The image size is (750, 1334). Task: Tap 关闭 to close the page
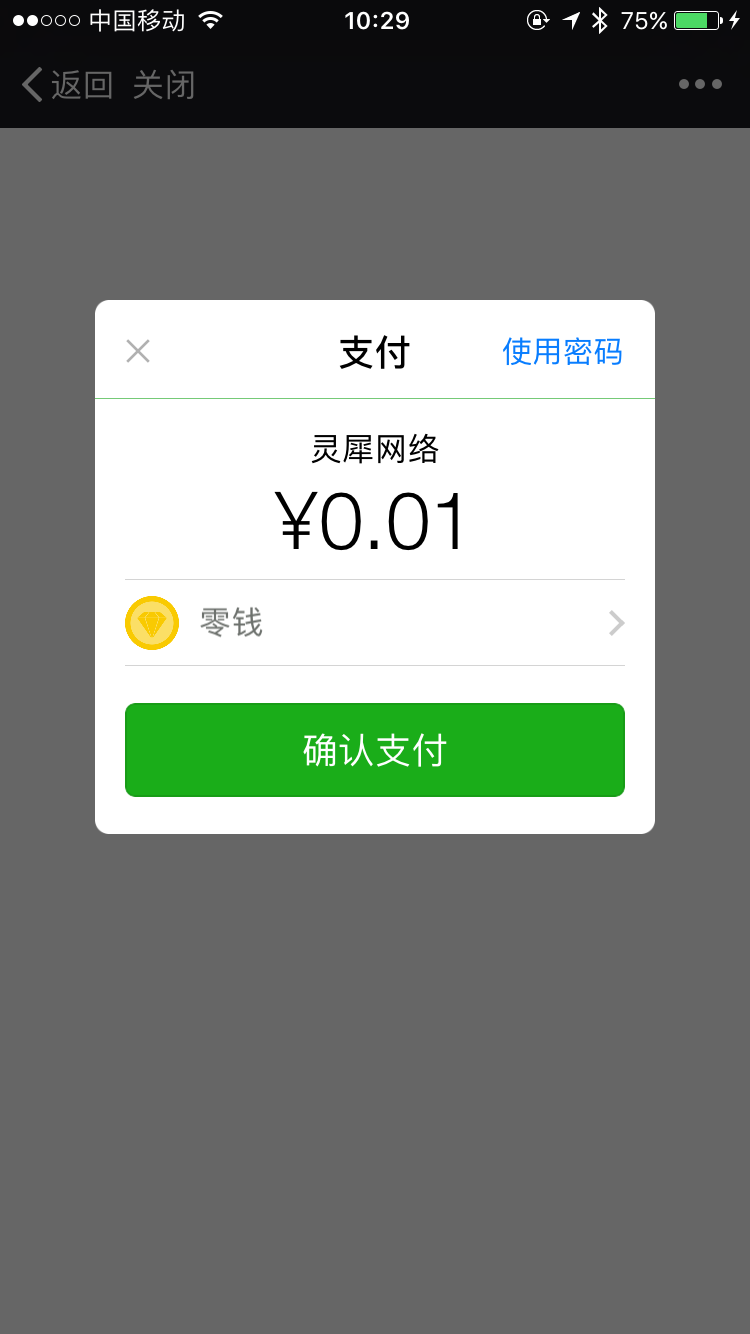coord(163,85)
